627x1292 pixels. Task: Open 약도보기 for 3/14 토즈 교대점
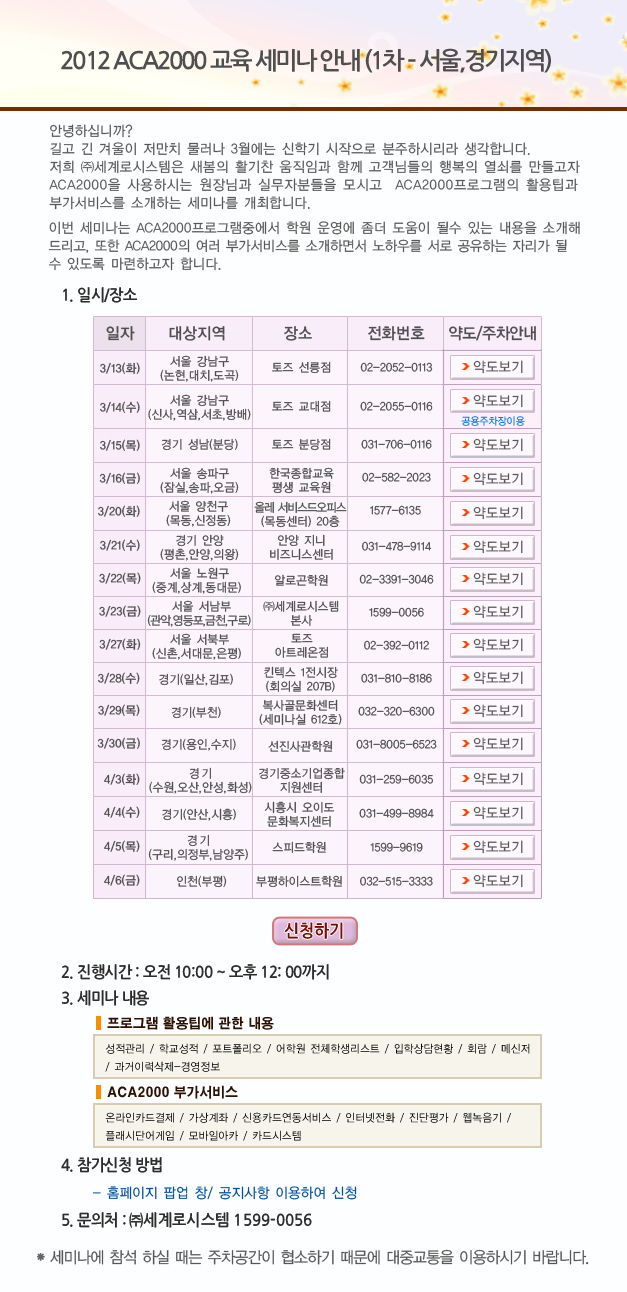tap(492, 401)
